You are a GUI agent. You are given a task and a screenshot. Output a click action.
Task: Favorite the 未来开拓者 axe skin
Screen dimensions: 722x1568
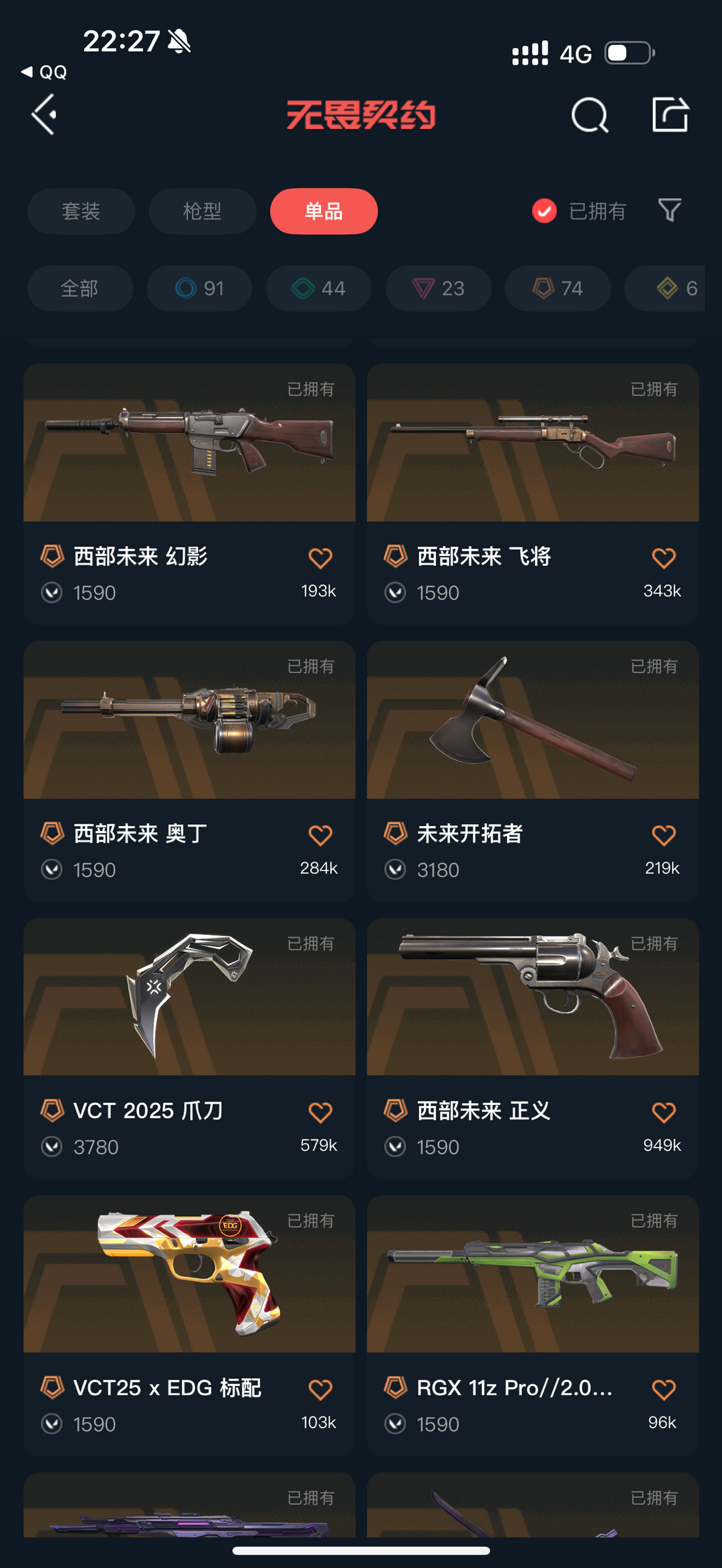(x=663, y=835)
